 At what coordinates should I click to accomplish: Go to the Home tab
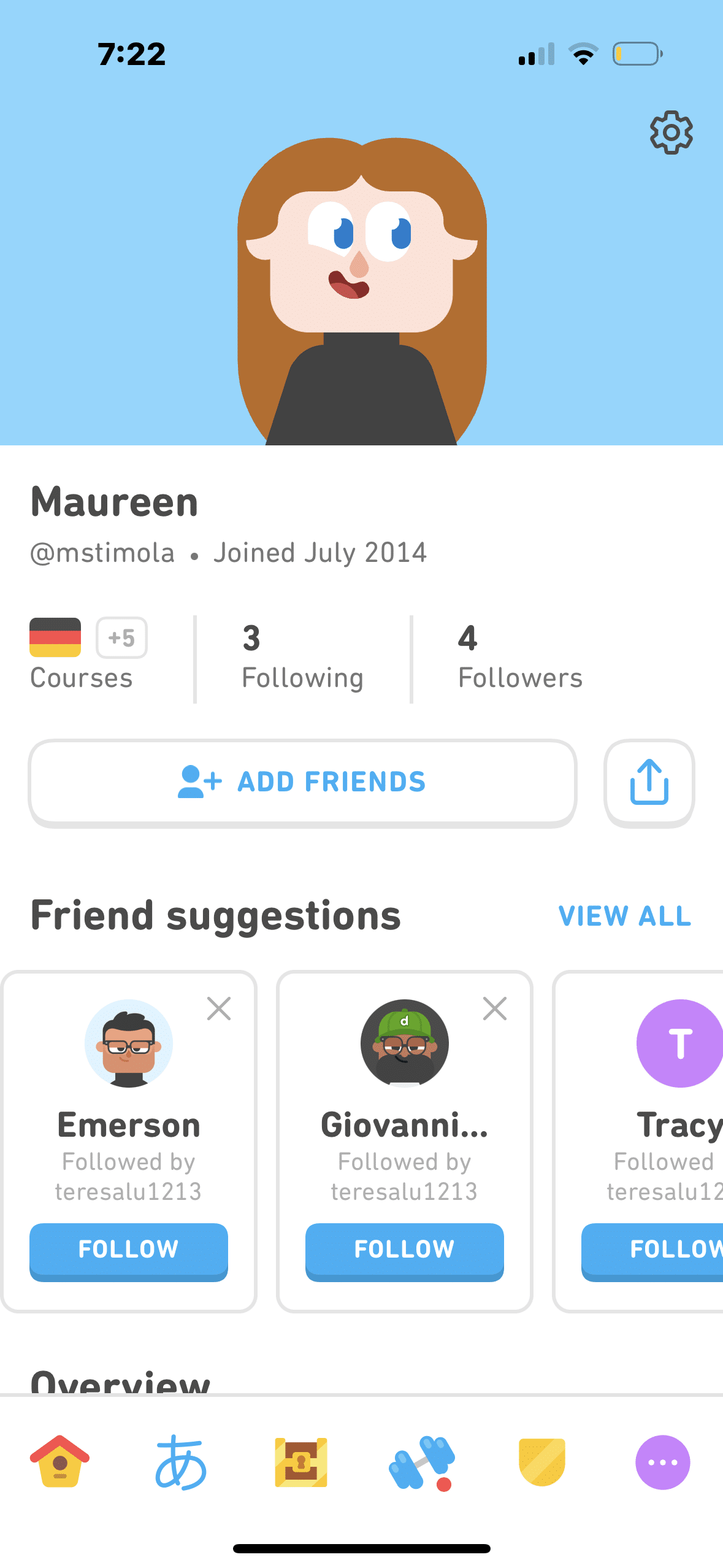pyautogui.click(x=60, y=1462)
